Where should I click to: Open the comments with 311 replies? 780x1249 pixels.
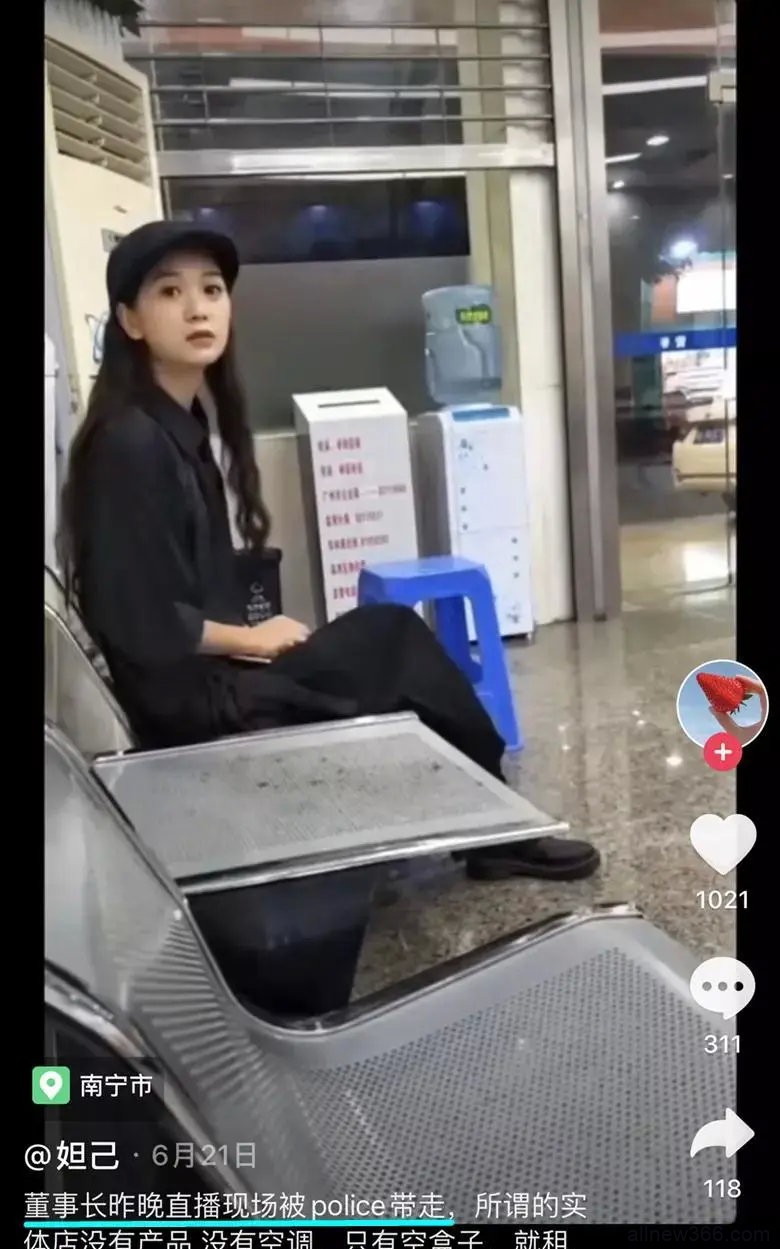722,988
